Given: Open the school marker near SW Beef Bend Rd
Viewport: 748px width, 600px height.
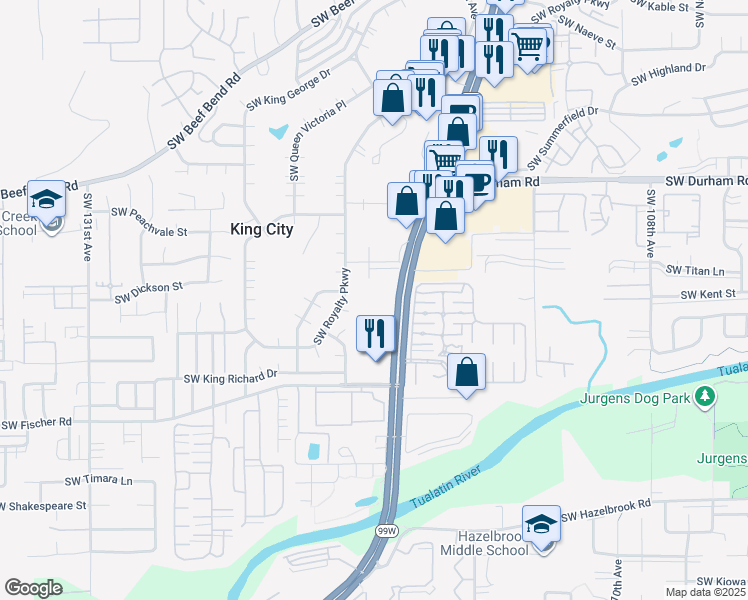Looking at the screenshot, I should (46, 200).
